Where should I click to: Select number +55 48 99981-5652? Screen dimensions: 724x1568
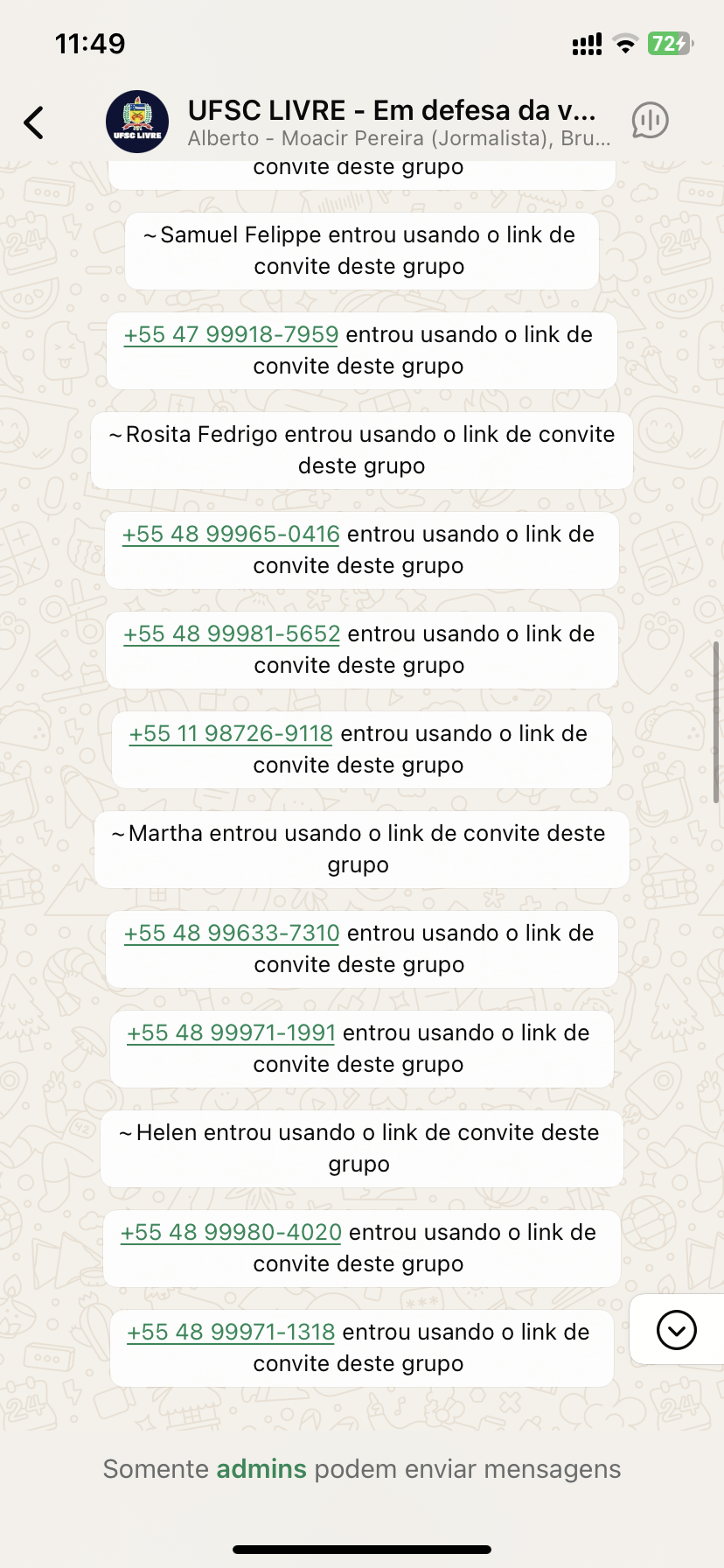(x=232, y=634)
